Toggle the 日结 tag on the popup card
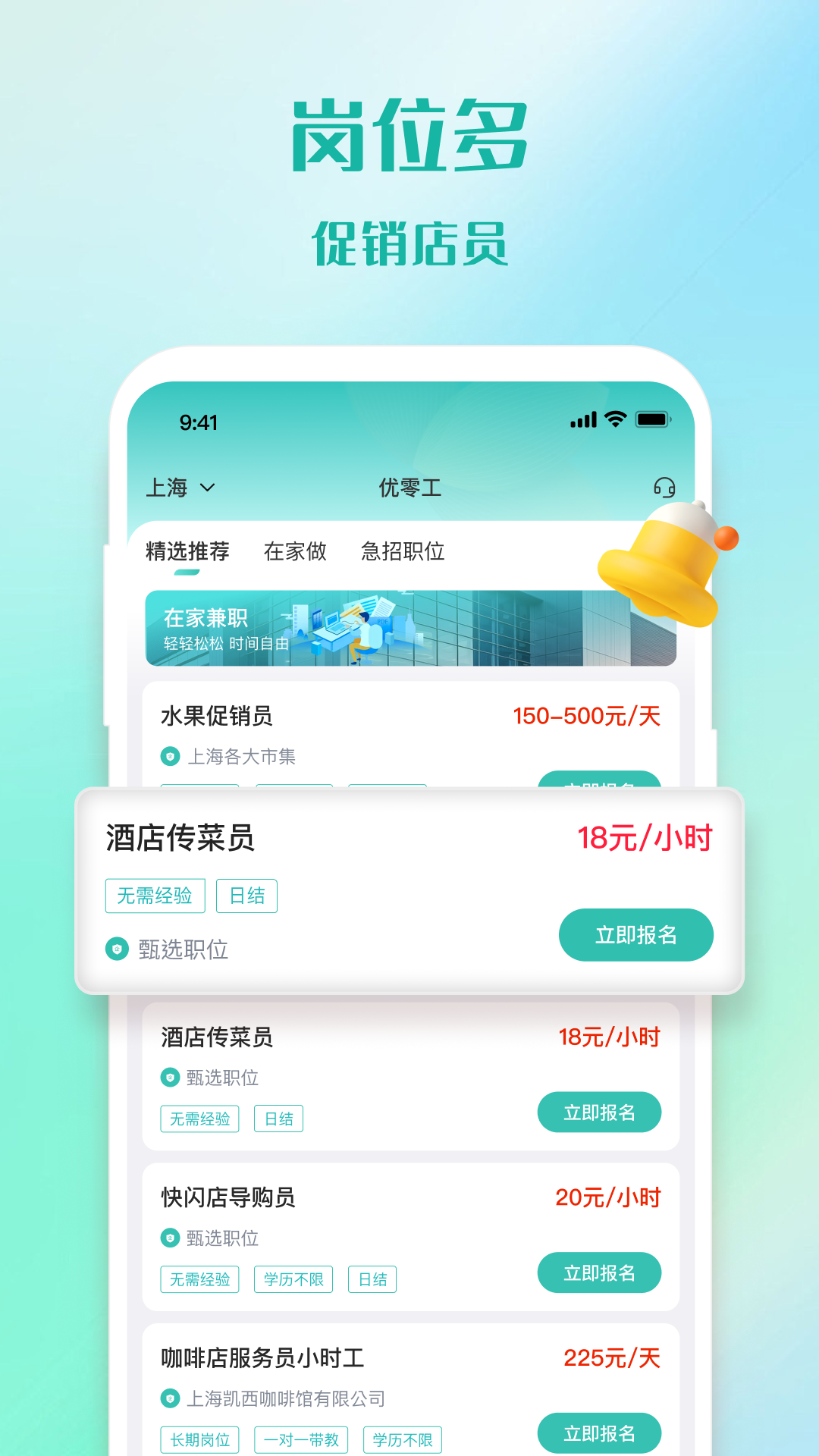The width and height of the screenshot is (819, 1456). [x=246, y=896]
